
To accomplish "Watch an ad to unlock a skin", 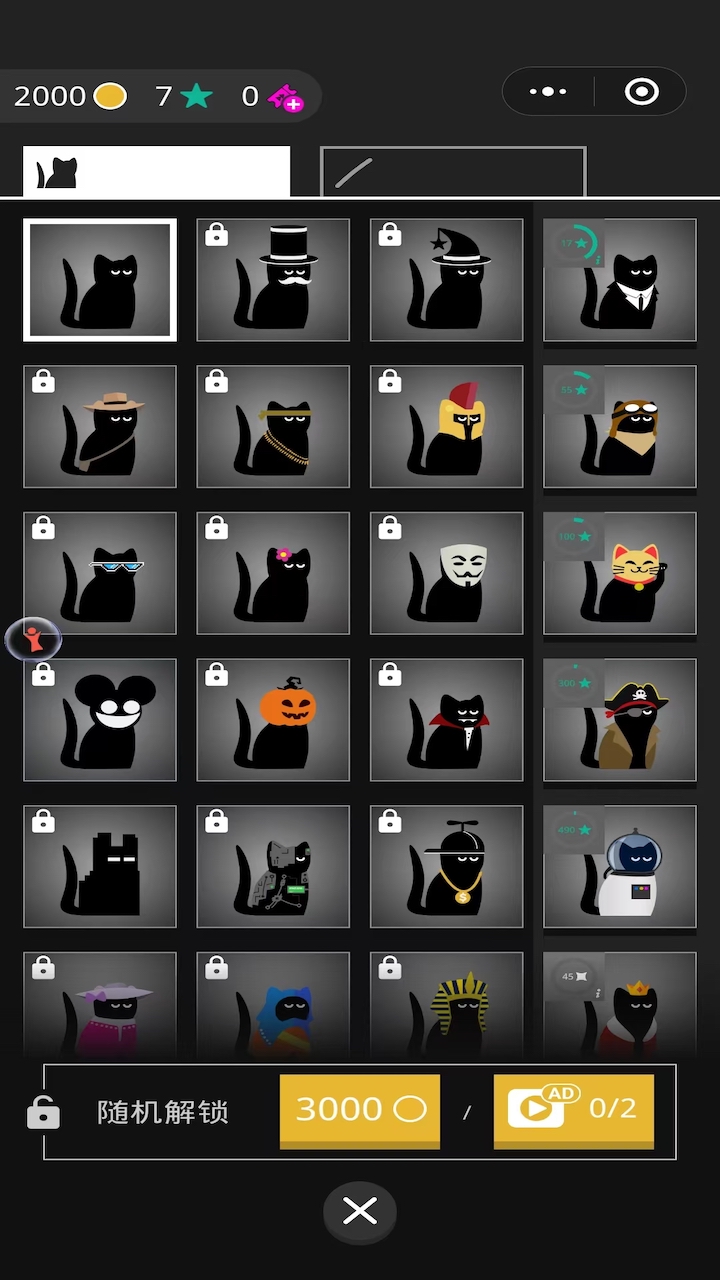I will (574, 1110).
